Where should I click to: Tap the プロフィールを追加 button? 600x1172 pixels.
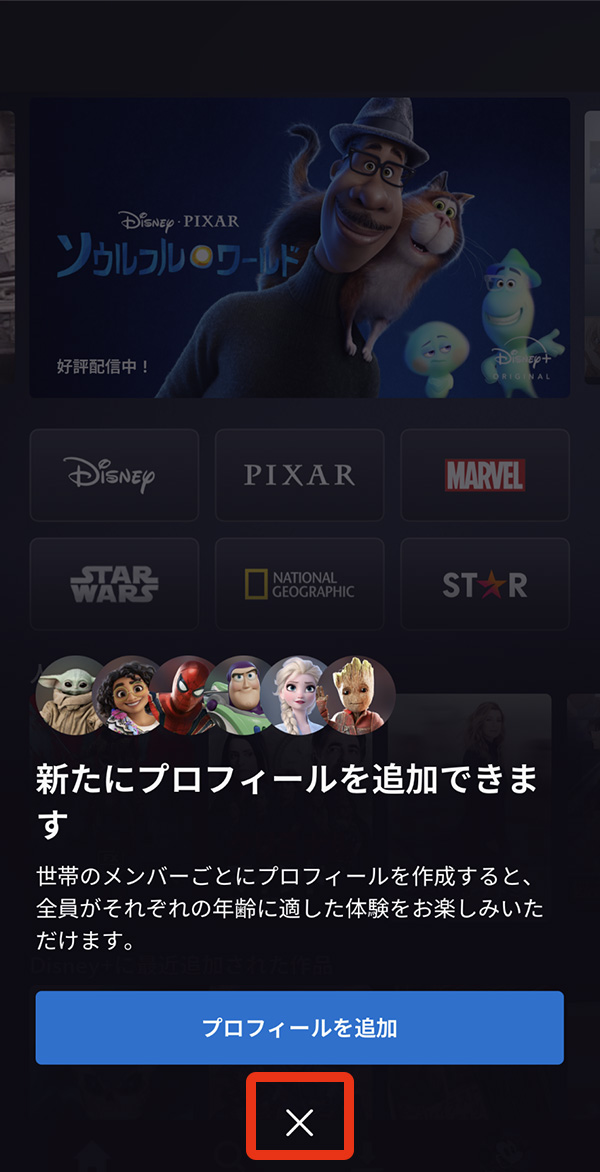299,1027
